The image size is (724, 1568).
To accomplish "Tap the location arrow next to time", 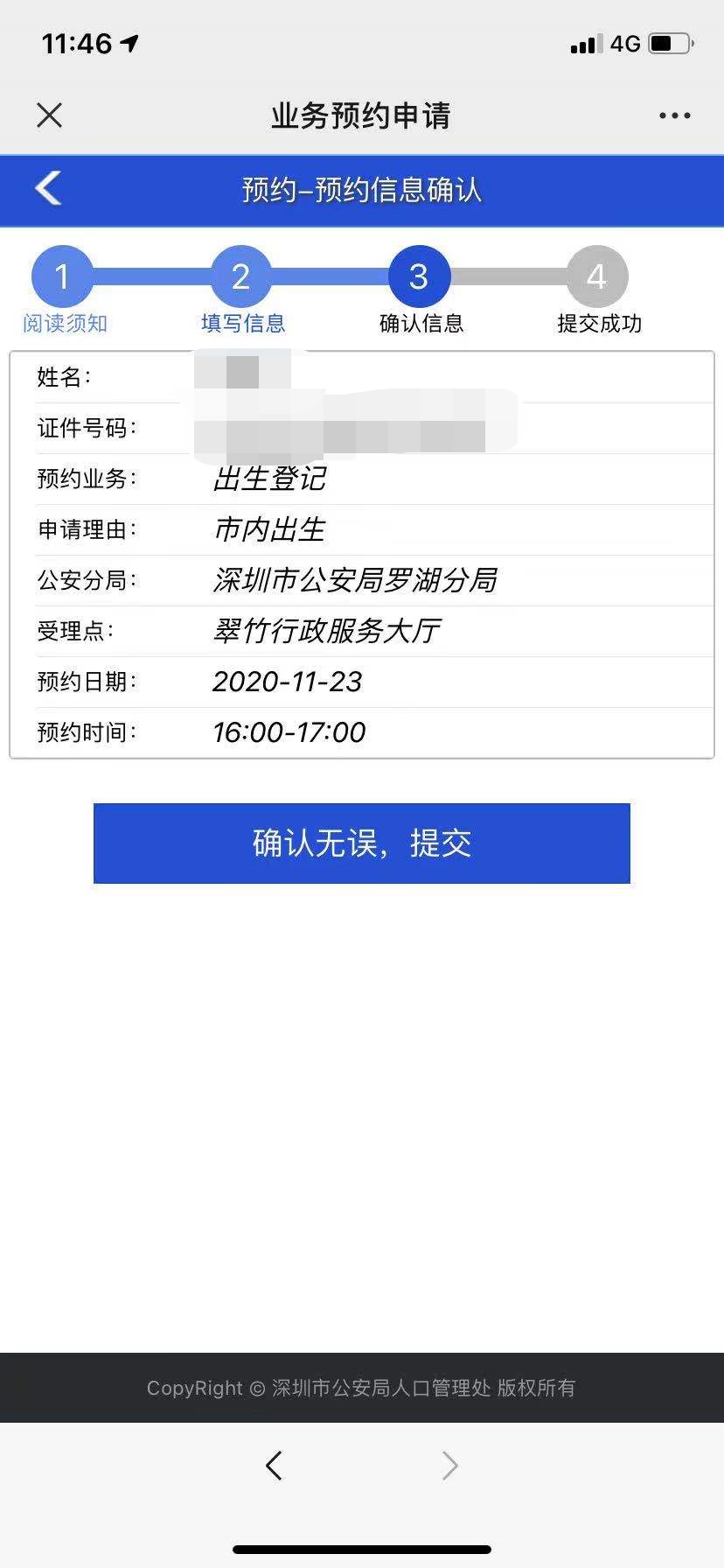I will tap(127, 39).
